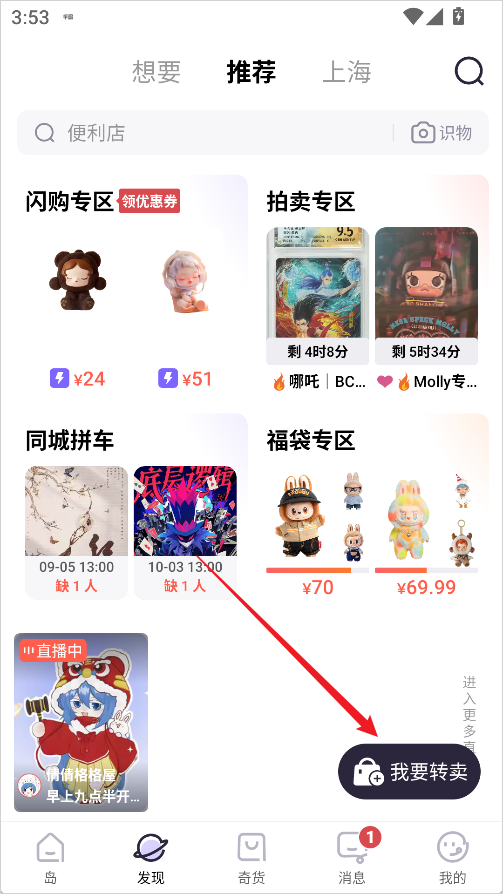This screenshot has width=503, height=894.
Task: Open the 09-05 13:00 group event
Action: pos(76,533)
